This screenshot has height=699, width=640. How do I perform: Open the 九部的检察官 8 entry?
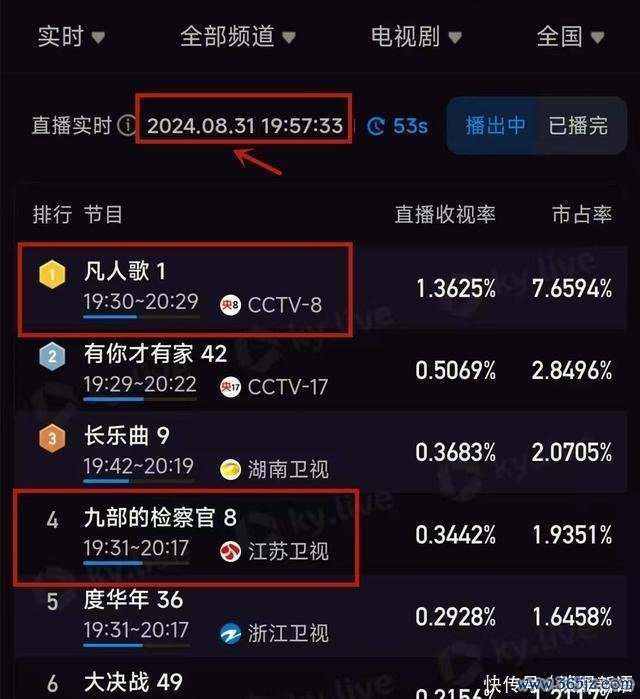[320, 533]
